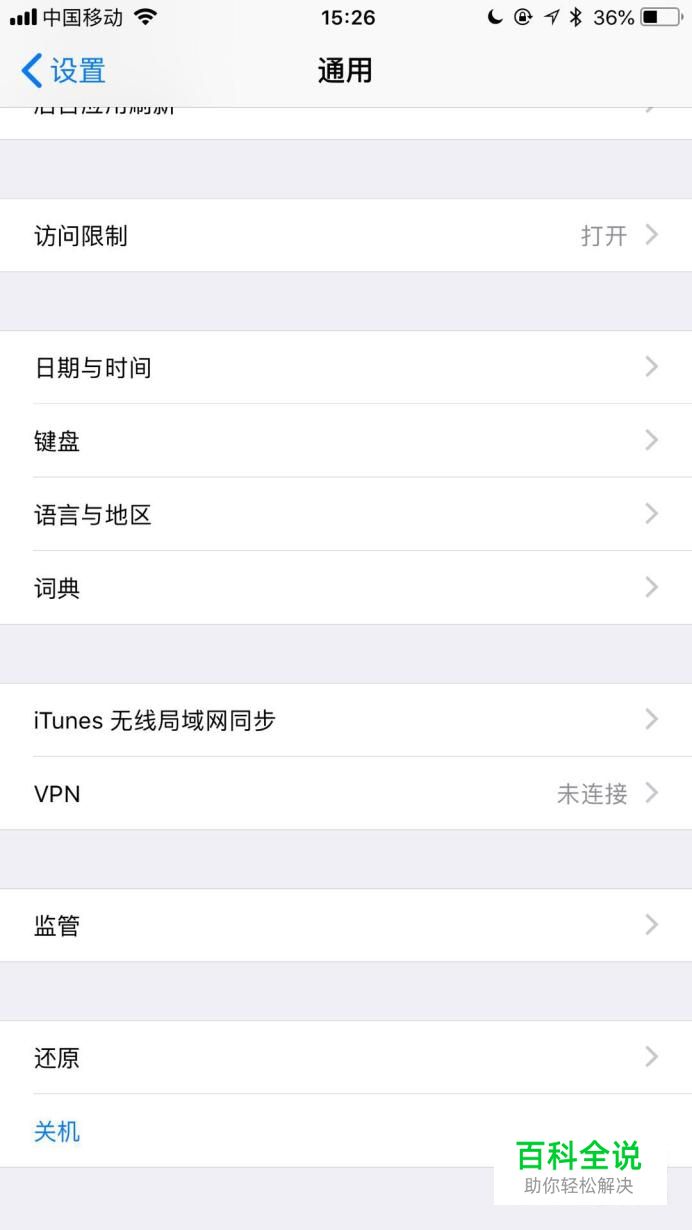Open 语言与地区 settings
Image resolution: width=692 pixels, height=1230 pixels.
coord(346,515)
